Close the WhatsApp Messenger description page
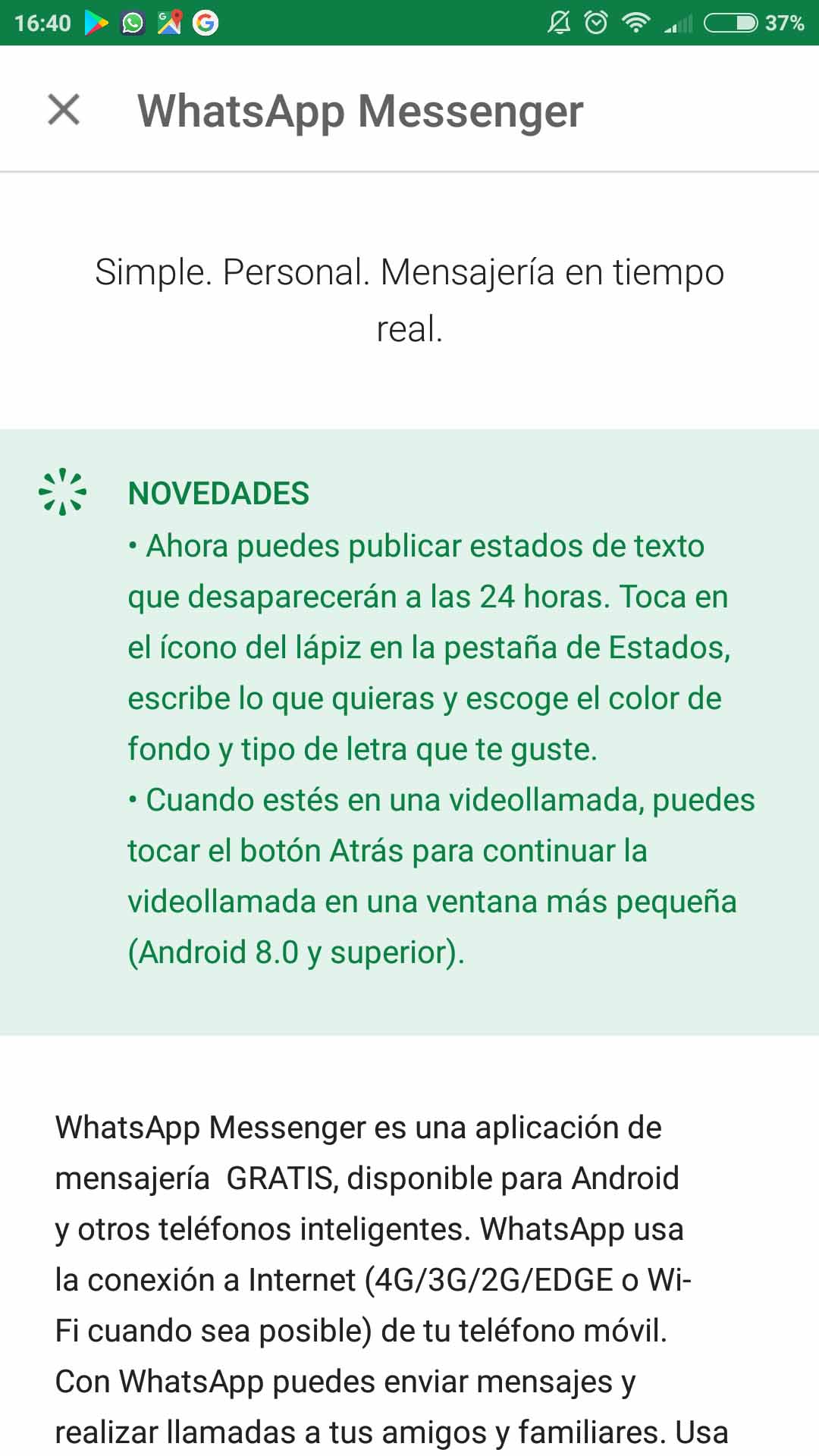819x1456 pixels. click(x=64, y=109)
